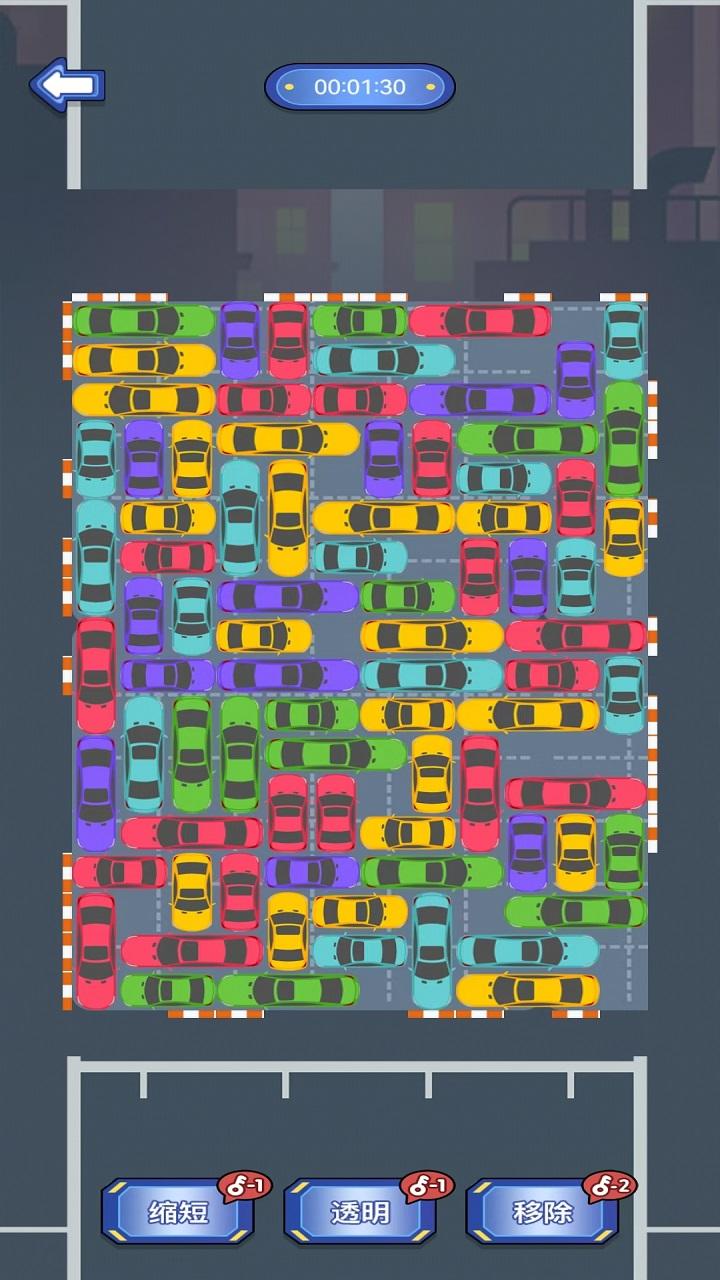This screenshot has height=1280, width=720.
Task: Use the 移除 remove power-up
Action: (542, 1212)
